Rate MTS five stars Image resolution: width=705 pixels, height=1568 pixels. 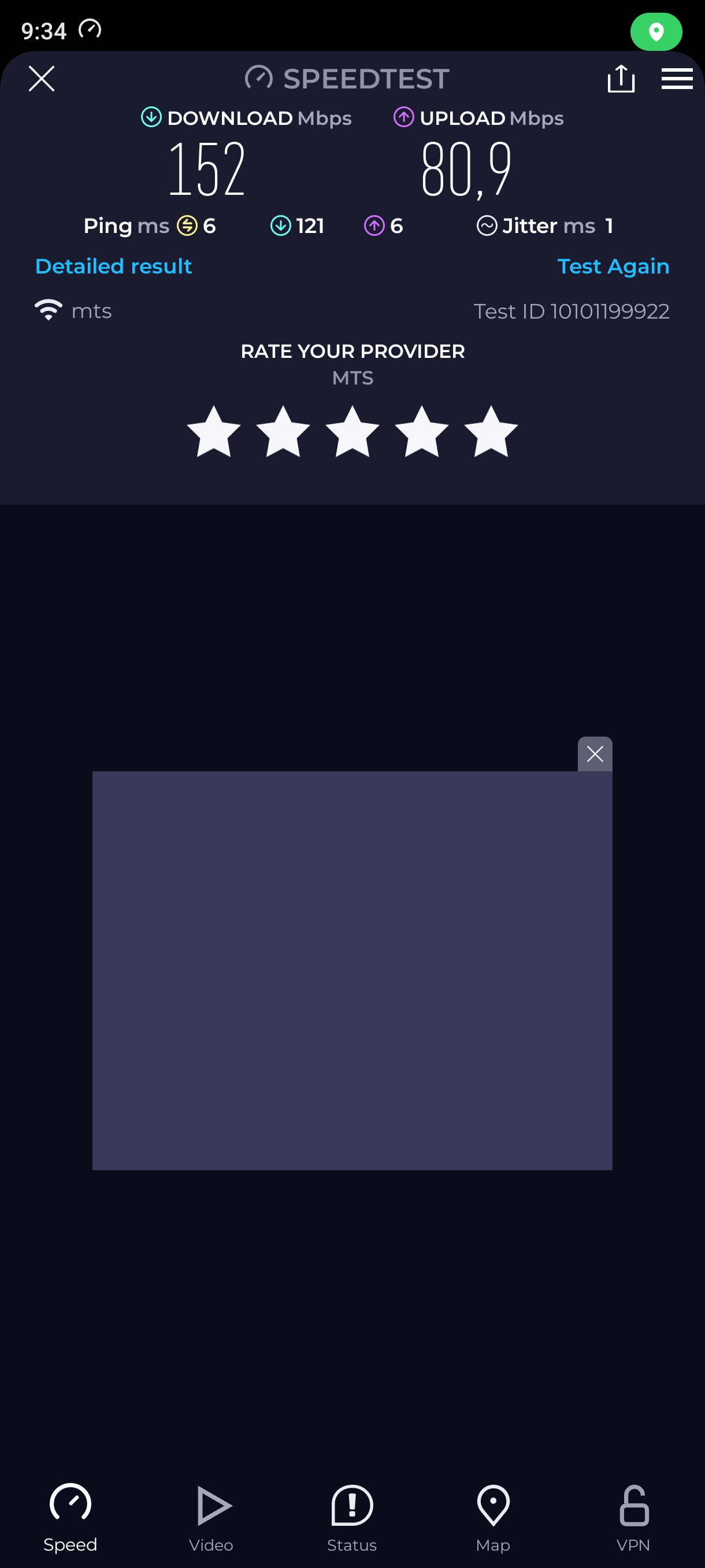click(x=490, y=432)
